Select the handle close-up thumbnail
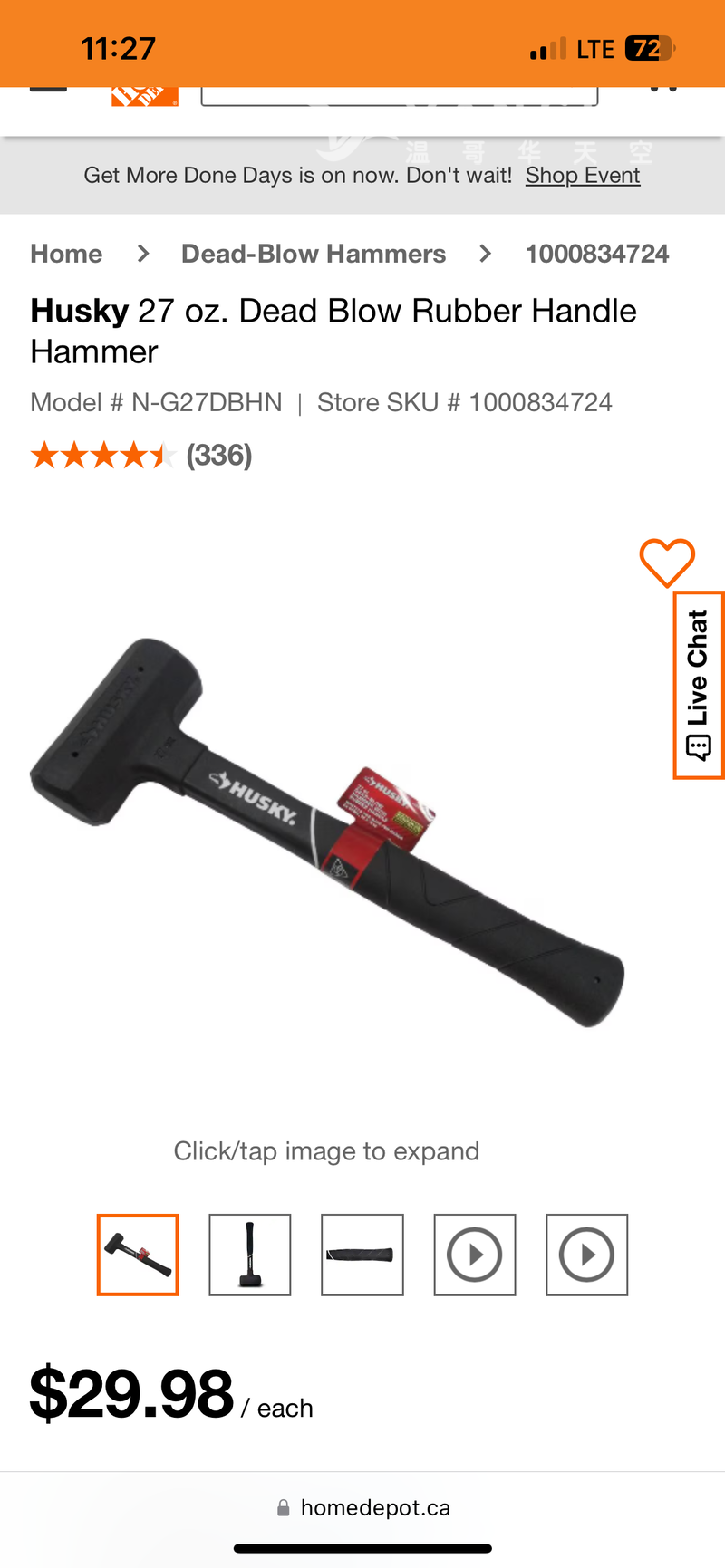 click(362, 1255)
